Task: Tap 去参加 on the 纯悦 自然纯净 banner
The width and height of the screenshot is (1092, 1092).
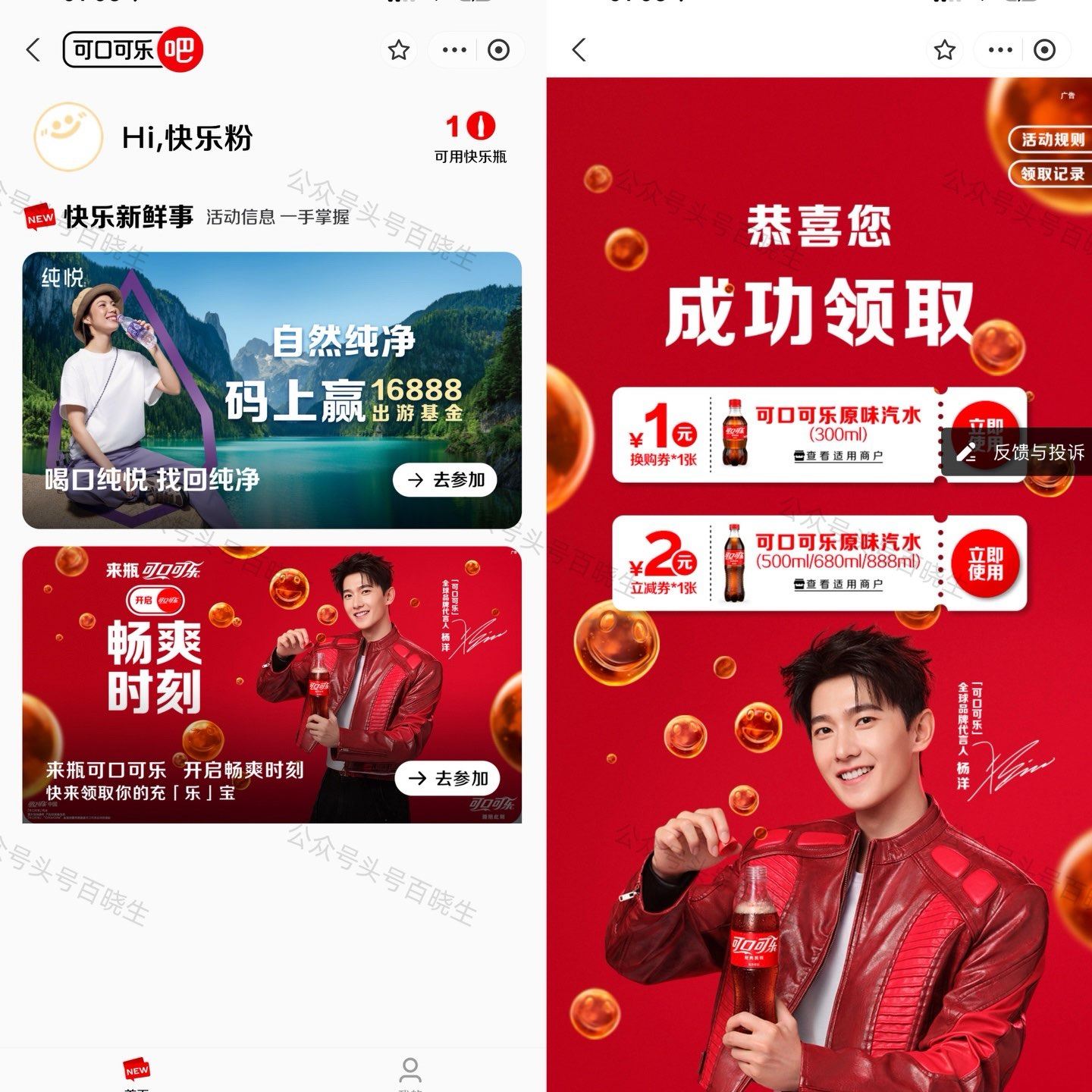Action: pos(445,480)
